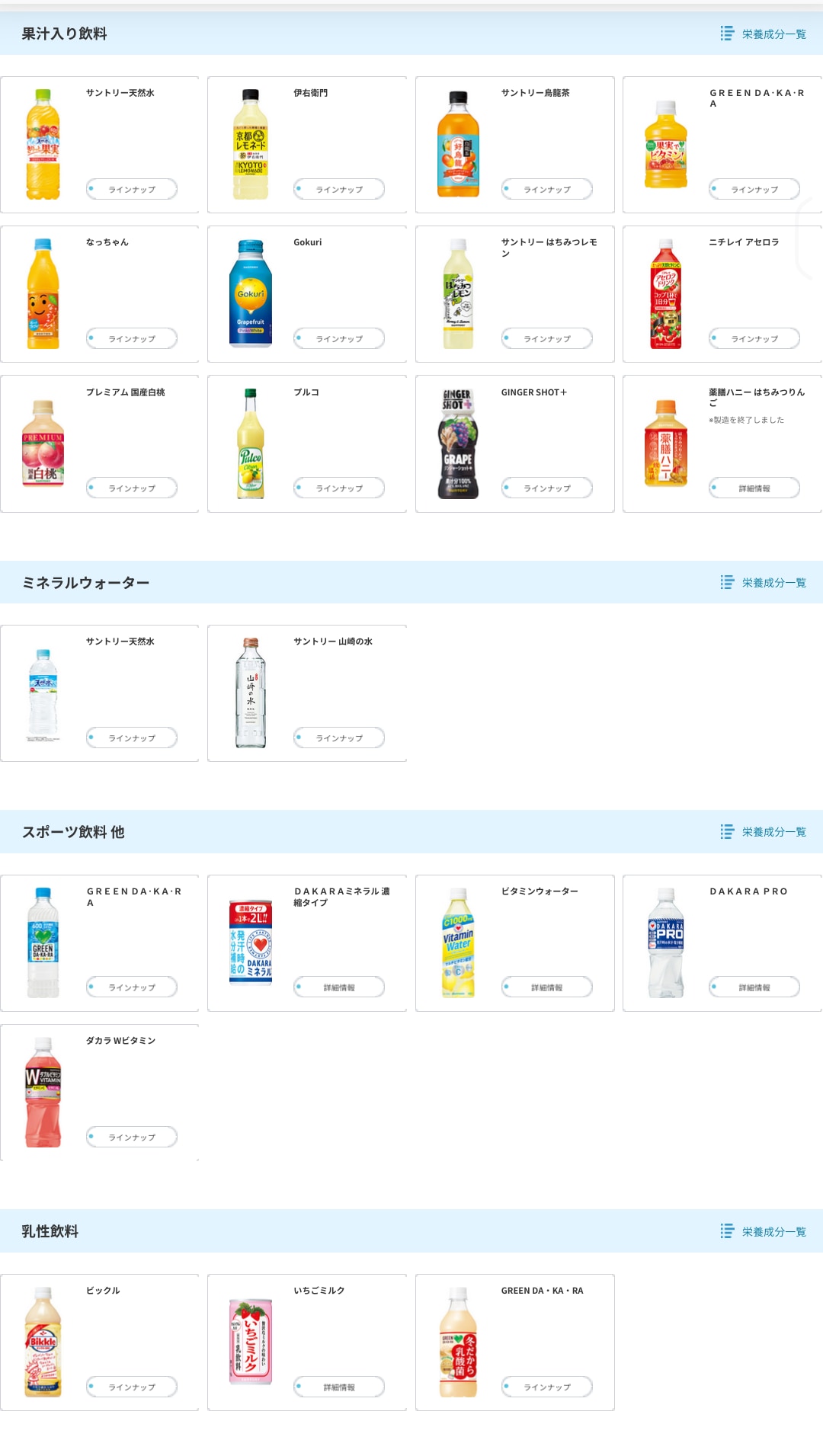The image size is (823, 1456).
Task: Select the DAKARA PRO product card
Action: click(x=722, y=942)
